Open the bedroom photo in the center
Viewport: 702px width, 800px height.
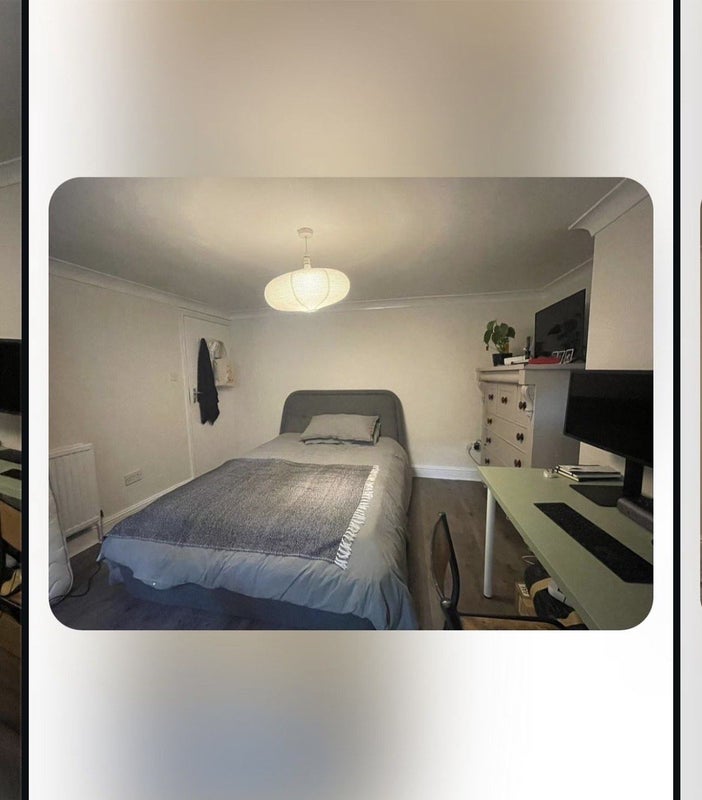350,403
